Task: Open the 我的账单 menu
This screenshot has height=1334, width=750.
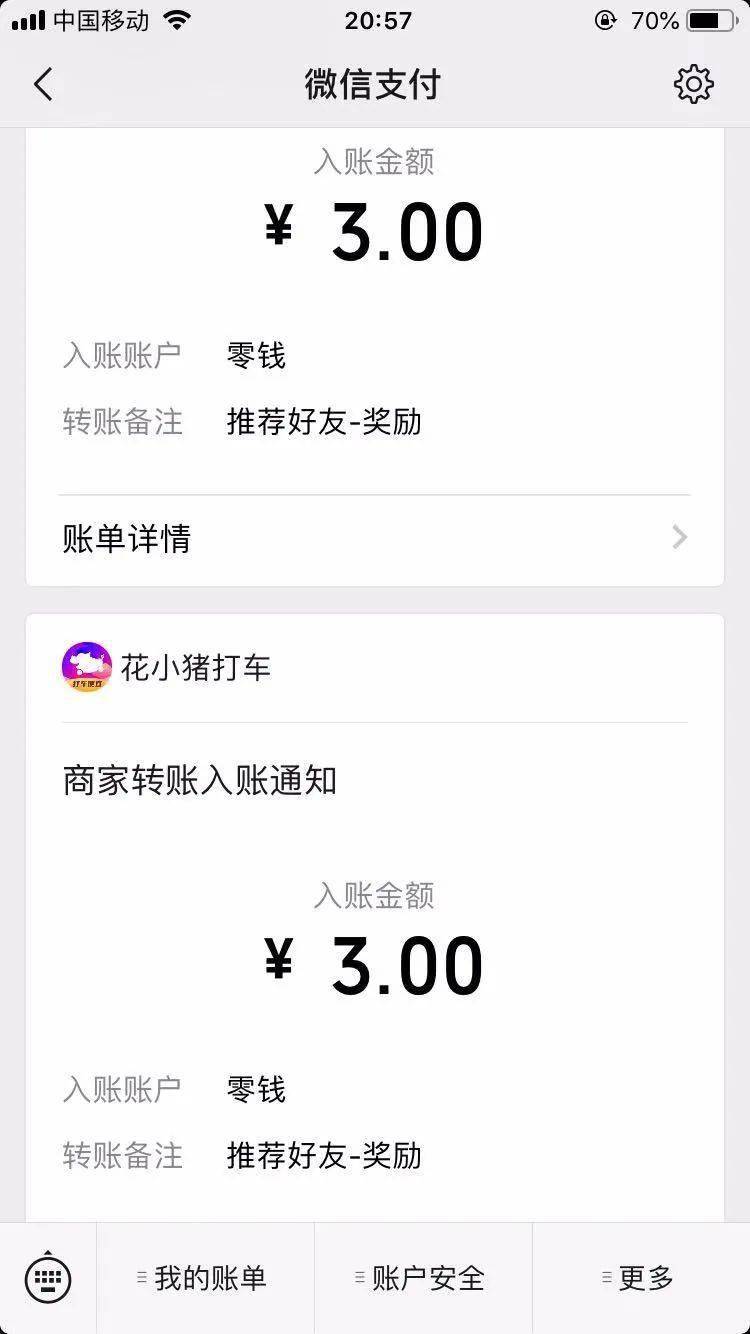Action: [205, 1278]
